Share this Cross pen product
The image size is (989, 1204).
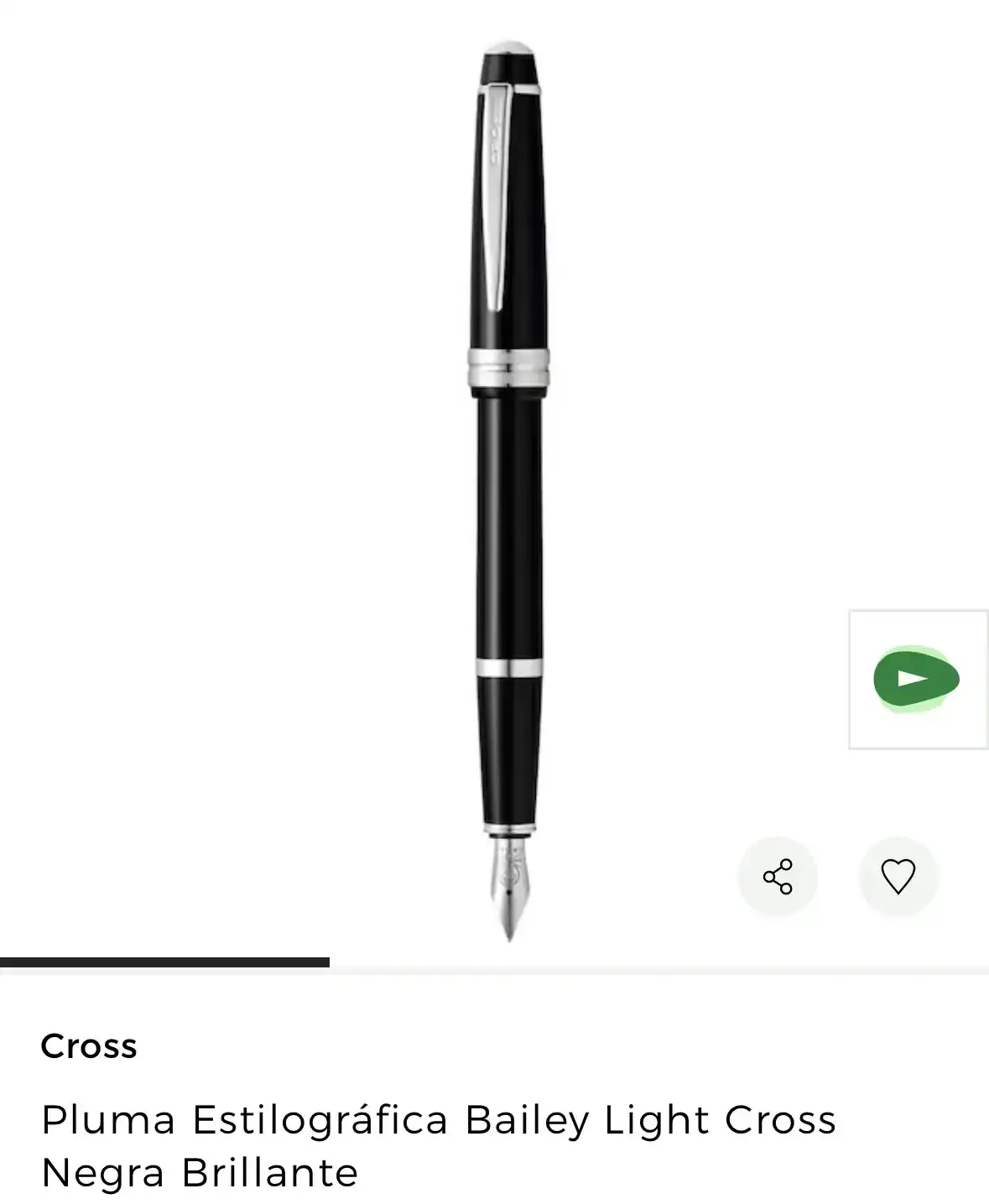(777, 877)
